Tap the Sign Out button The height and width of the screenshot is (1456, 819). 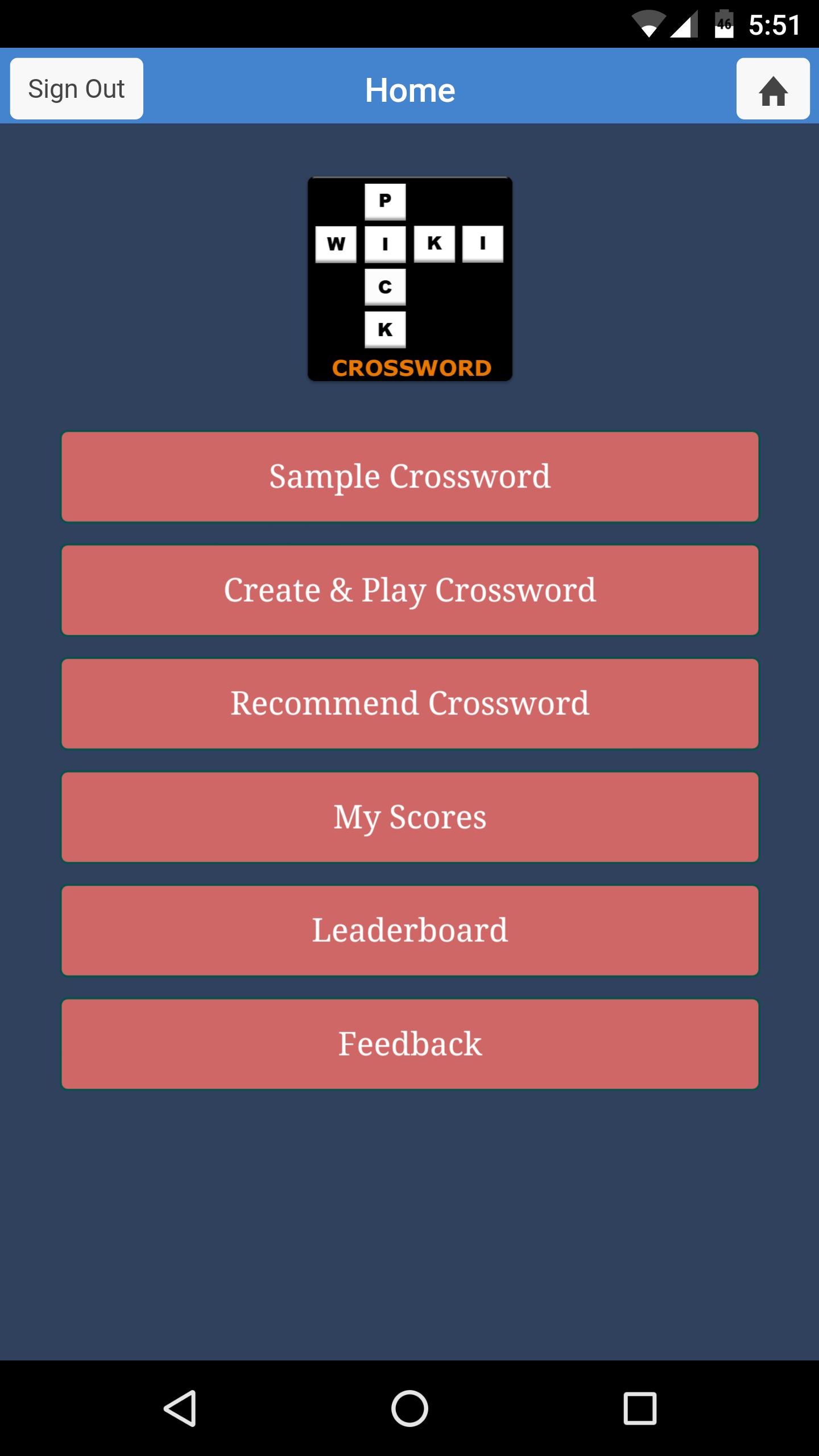click(77, 89)
